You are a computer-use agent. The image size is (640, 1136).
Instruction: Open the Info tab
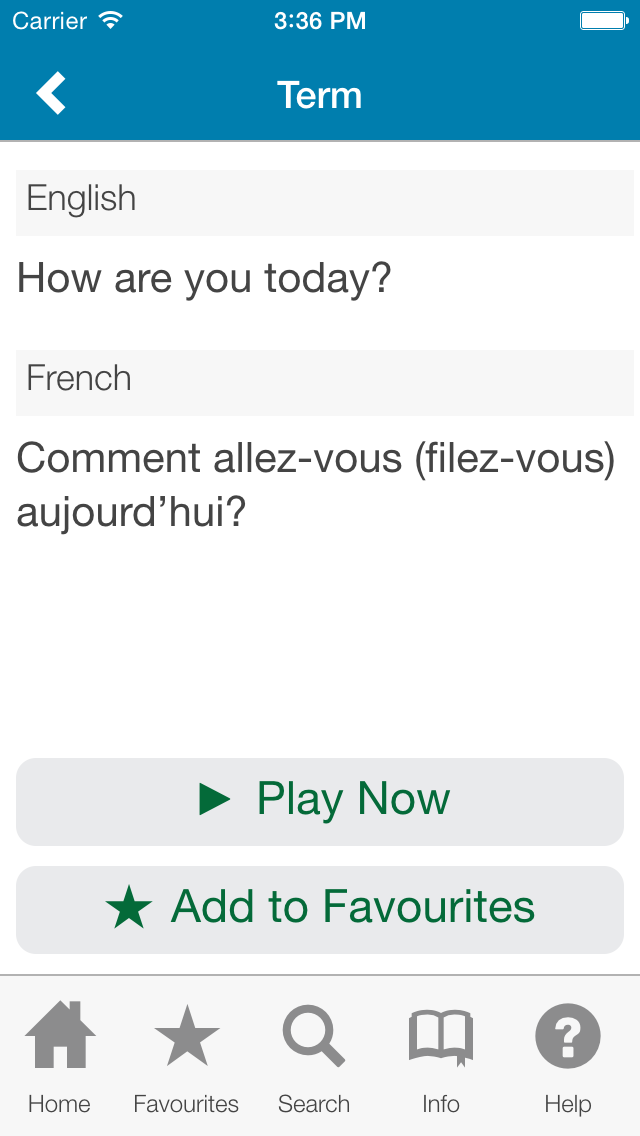440,1058
